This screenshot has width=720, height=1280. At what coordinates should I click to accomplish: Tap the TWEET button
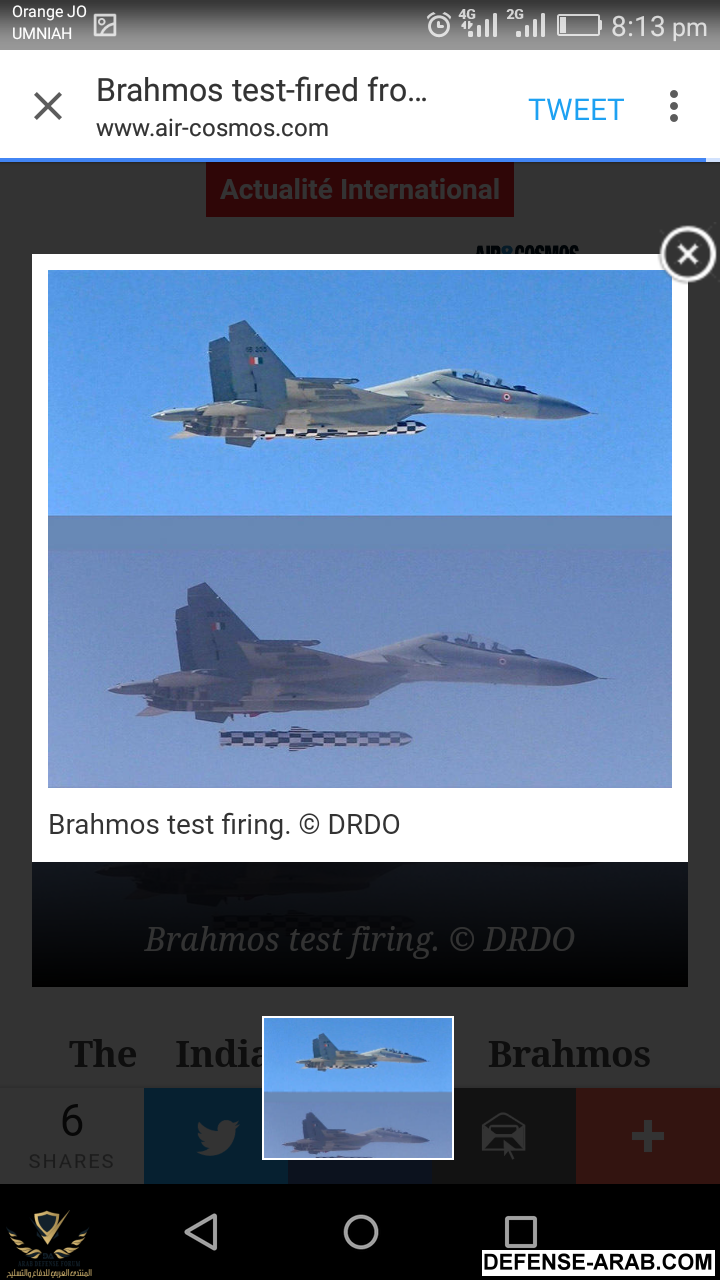[x=575, y=109]
